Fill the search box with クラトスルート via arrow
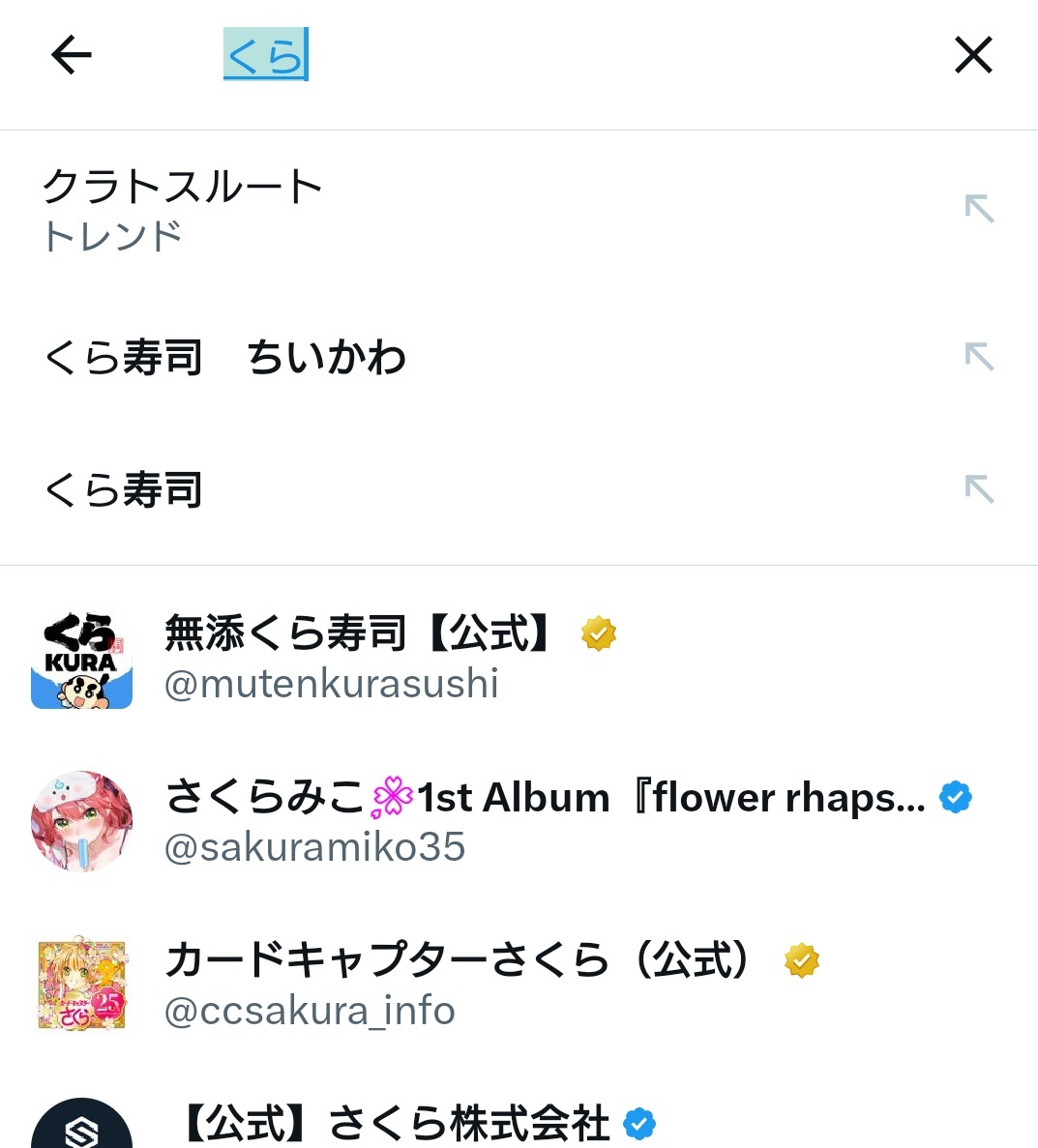This screenshot has height=1148, width=1038. tap(979, 208)
